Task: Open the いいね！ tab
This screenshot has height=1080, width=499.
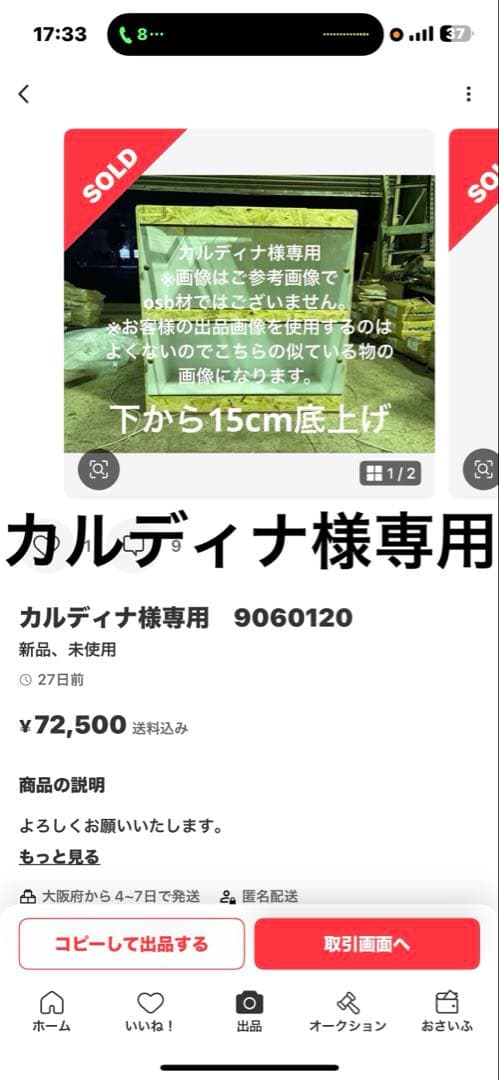Action: (150, 1011)
